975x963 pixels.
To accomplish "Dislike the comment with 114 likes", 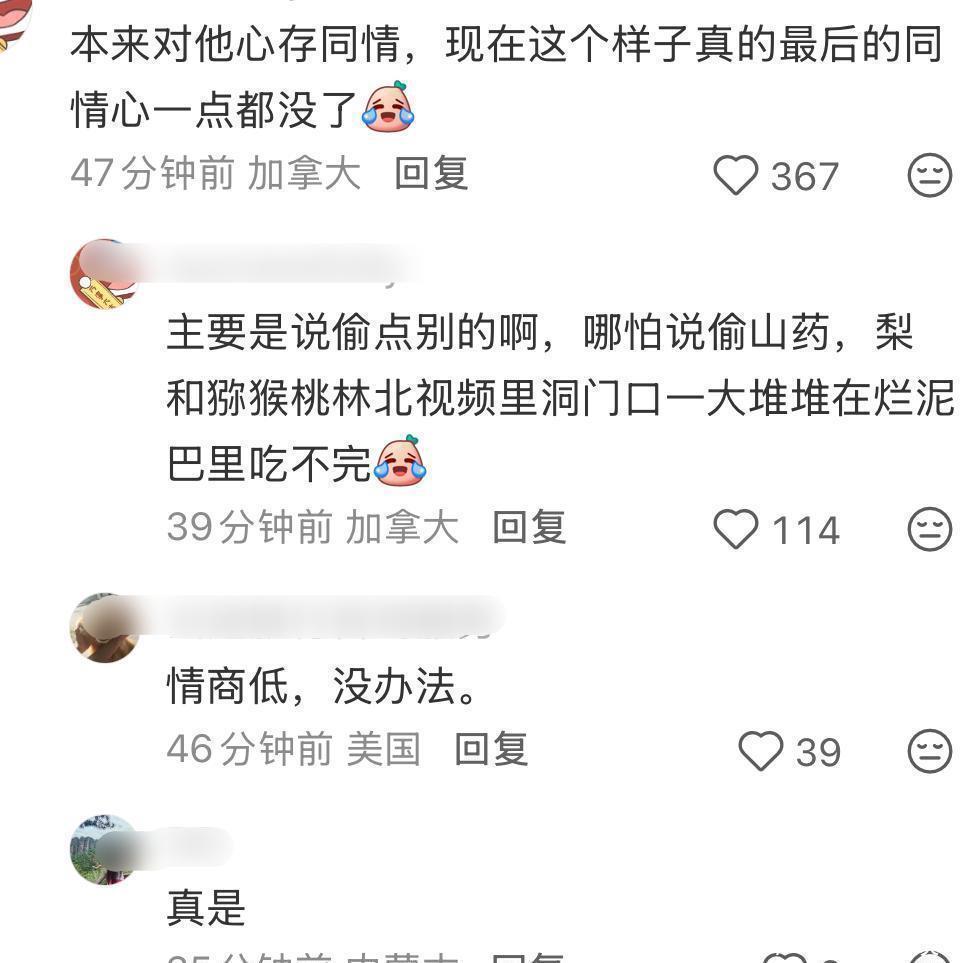I will (x=930, y=529).
